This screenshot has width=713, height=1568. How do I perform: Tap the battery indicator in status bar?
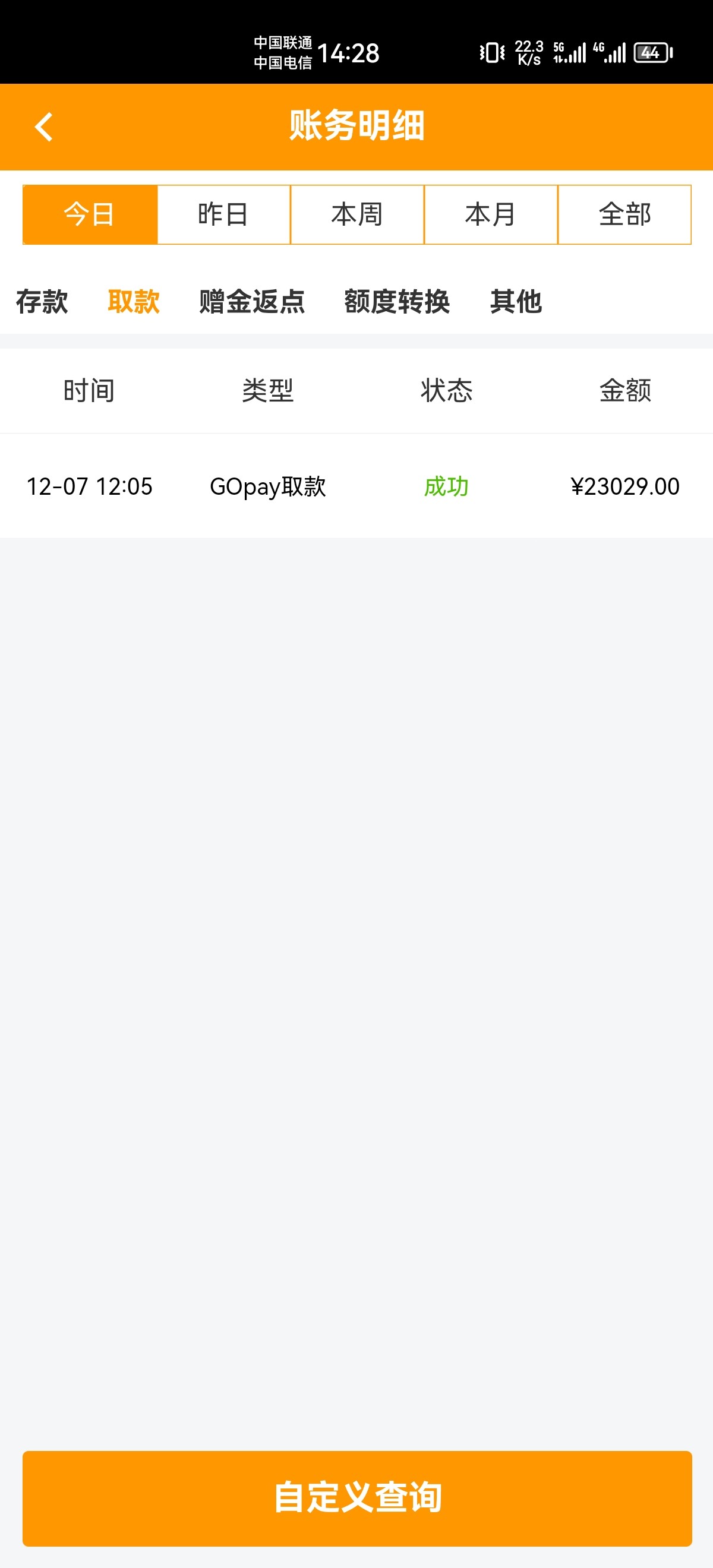[x=650, y=53]
